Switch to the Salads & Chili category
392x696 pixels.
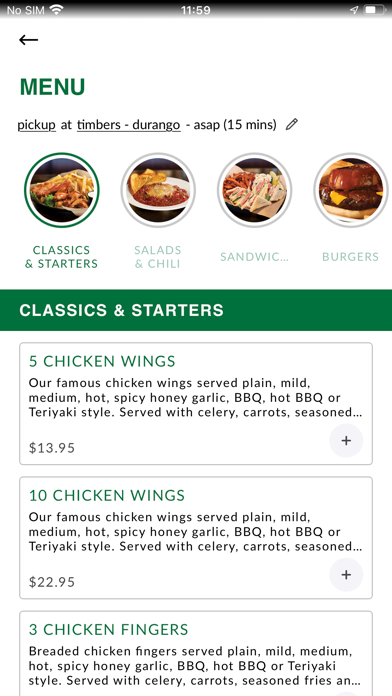158,212
